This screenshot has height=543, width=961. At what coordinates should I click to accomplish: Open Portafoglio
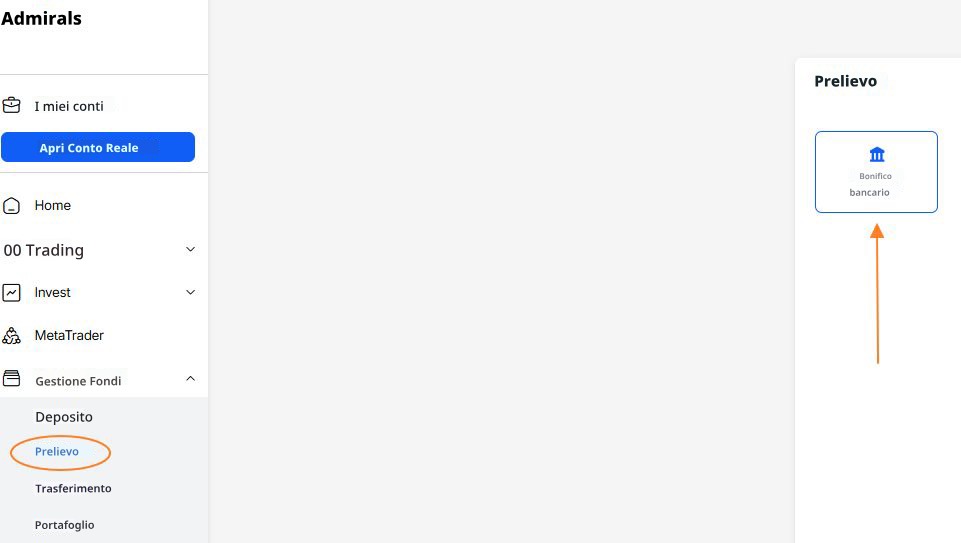pos(65,525)
